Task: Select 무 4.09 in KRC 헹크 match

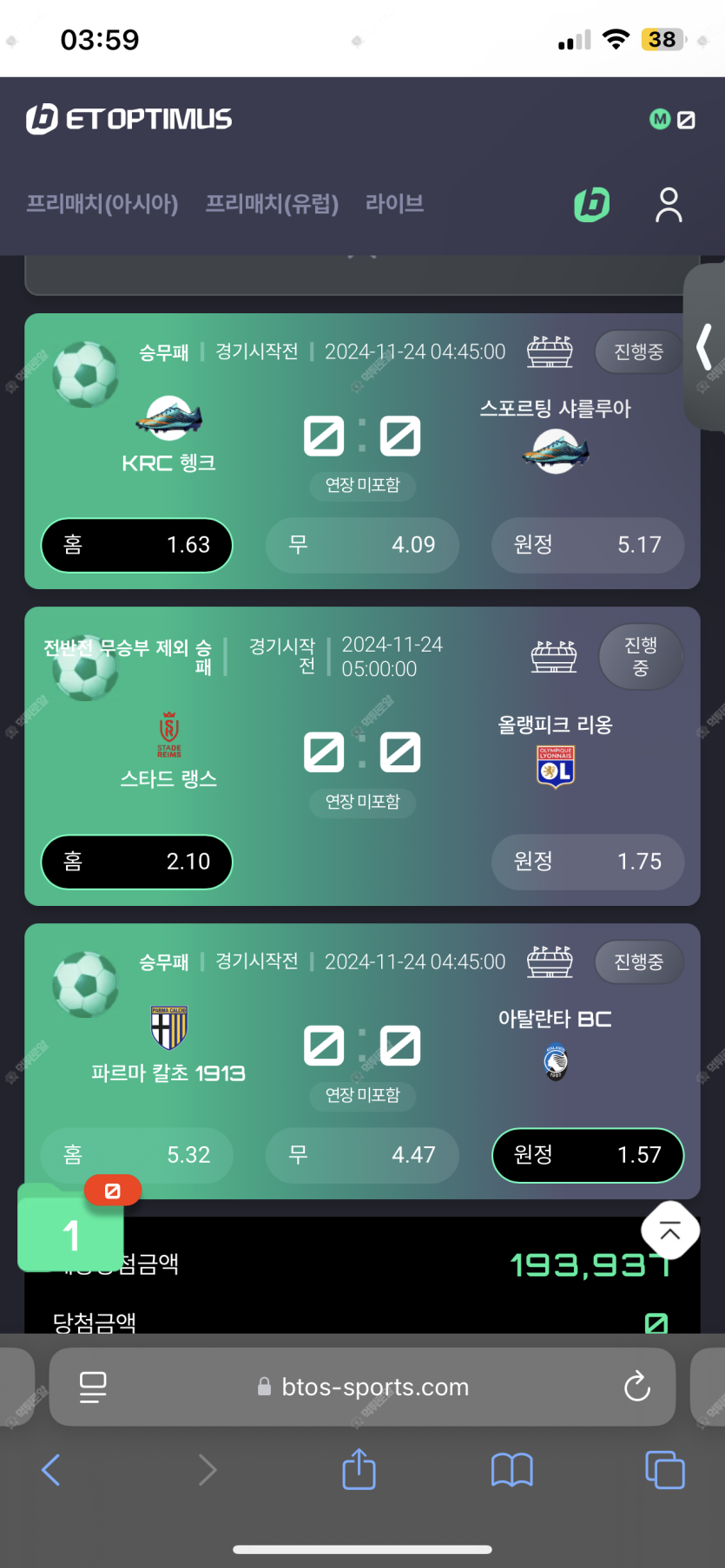Action: pos(362,545)
